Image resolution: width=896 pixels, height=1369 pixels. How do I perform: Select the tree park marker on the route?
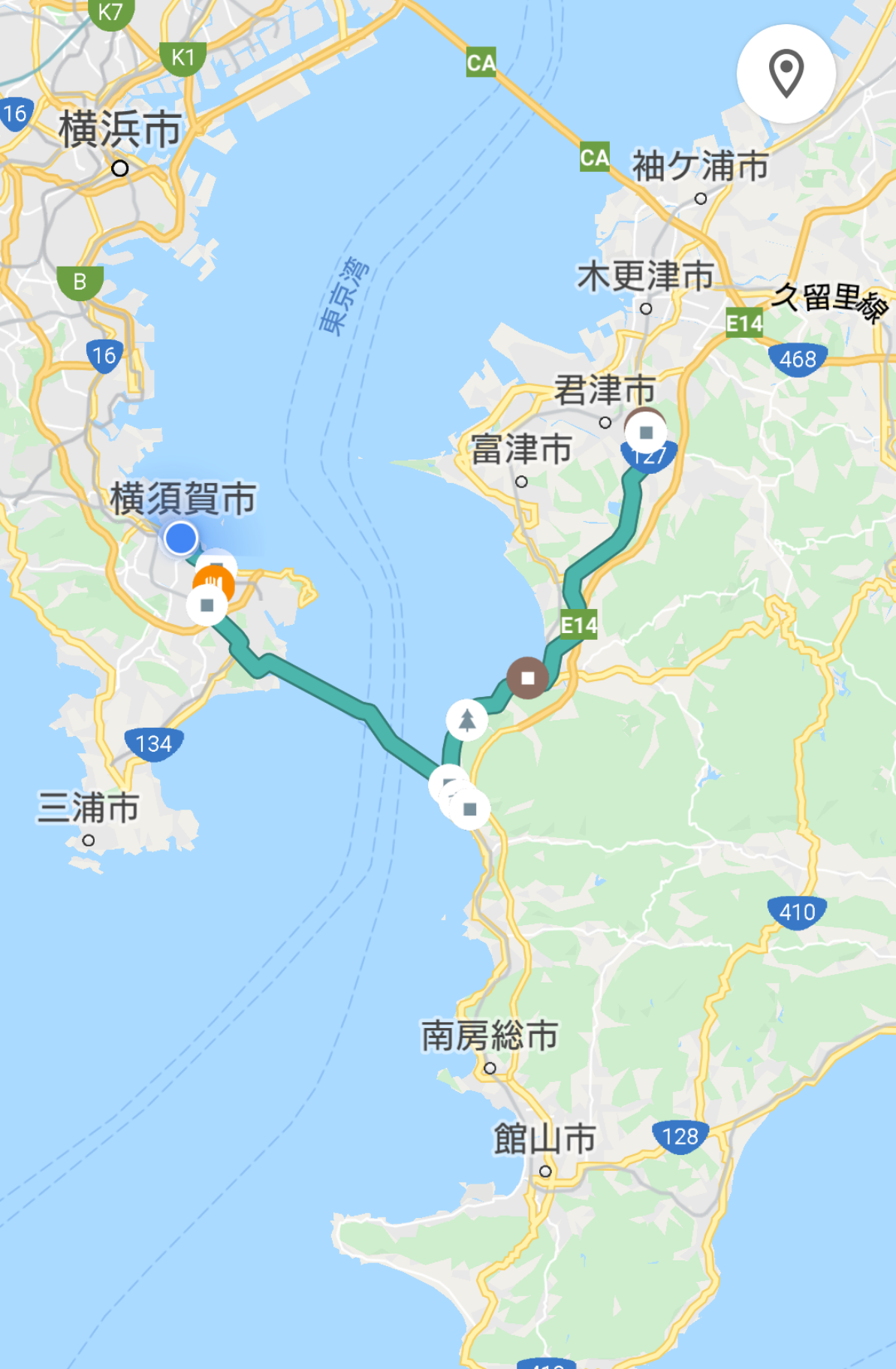[466, 719]
